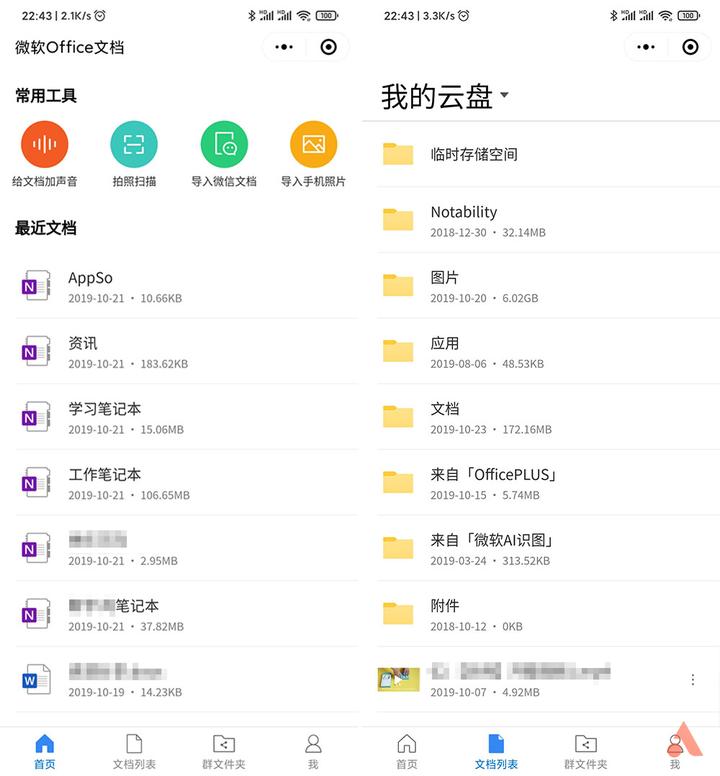Open the mini-program menu via the three dots
The image size is (720, 776).
pos(283,47)
